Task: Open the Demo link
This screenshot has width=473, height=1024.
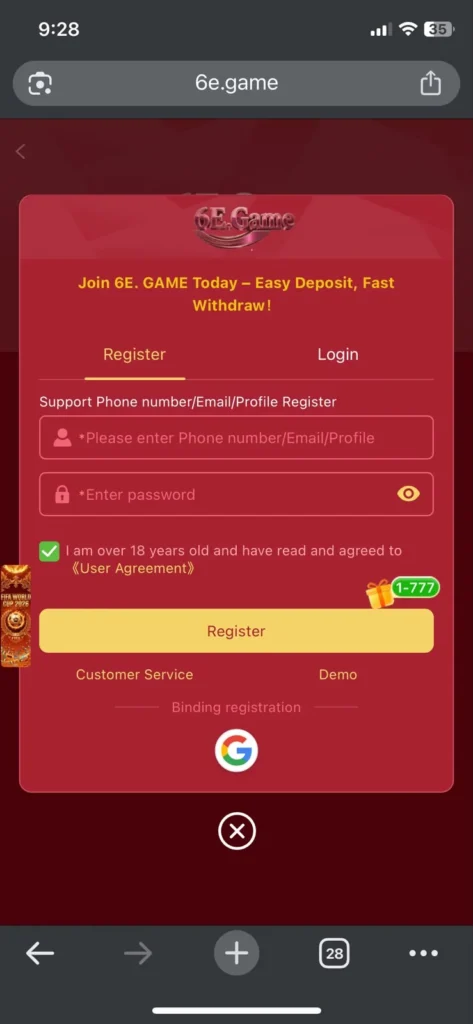Action: [x=338, y=675]
